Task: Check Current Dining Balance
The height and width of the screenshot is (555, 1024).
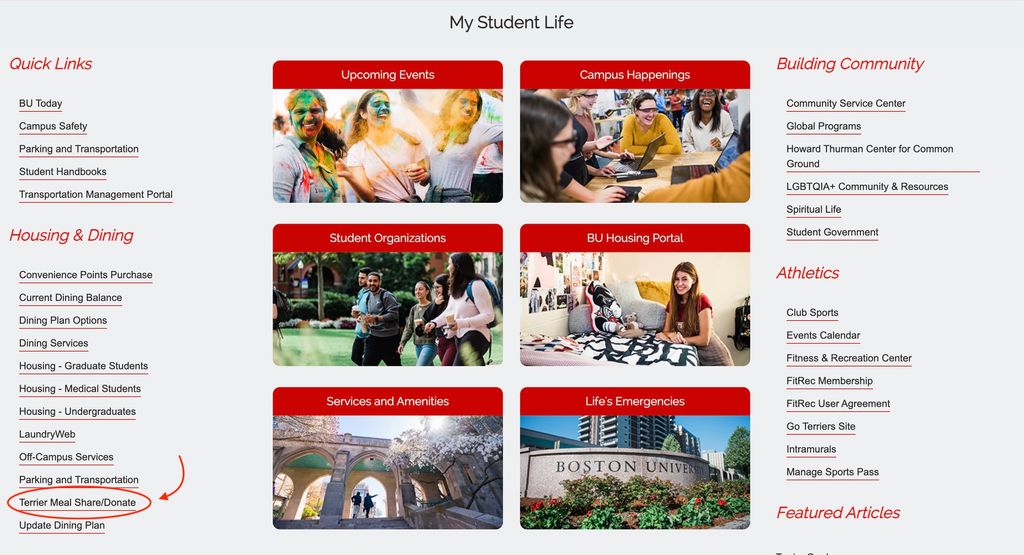Action: pyautogui.click(x=70, y=298)
